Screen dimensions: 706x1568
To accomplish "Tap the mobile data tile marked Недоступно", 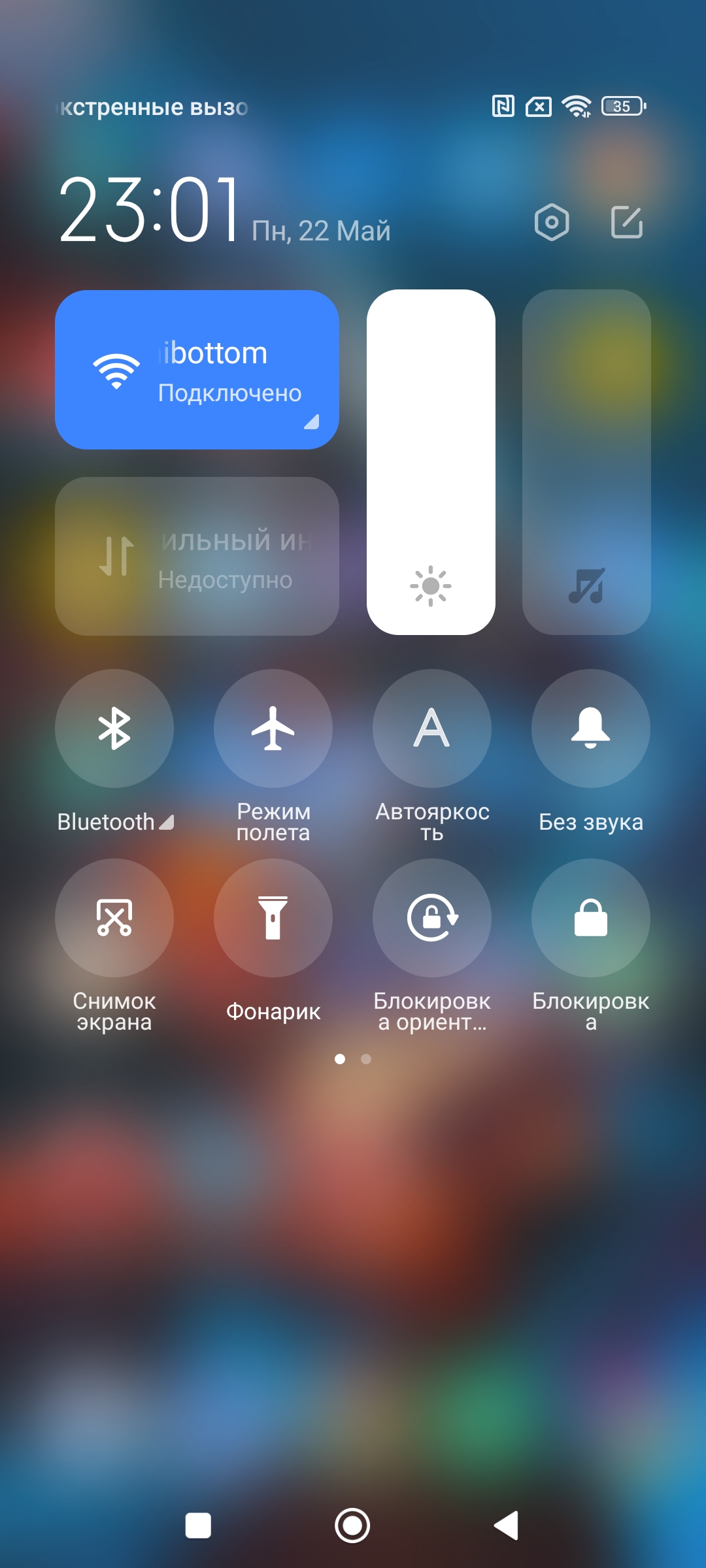I will click(197, 556).
